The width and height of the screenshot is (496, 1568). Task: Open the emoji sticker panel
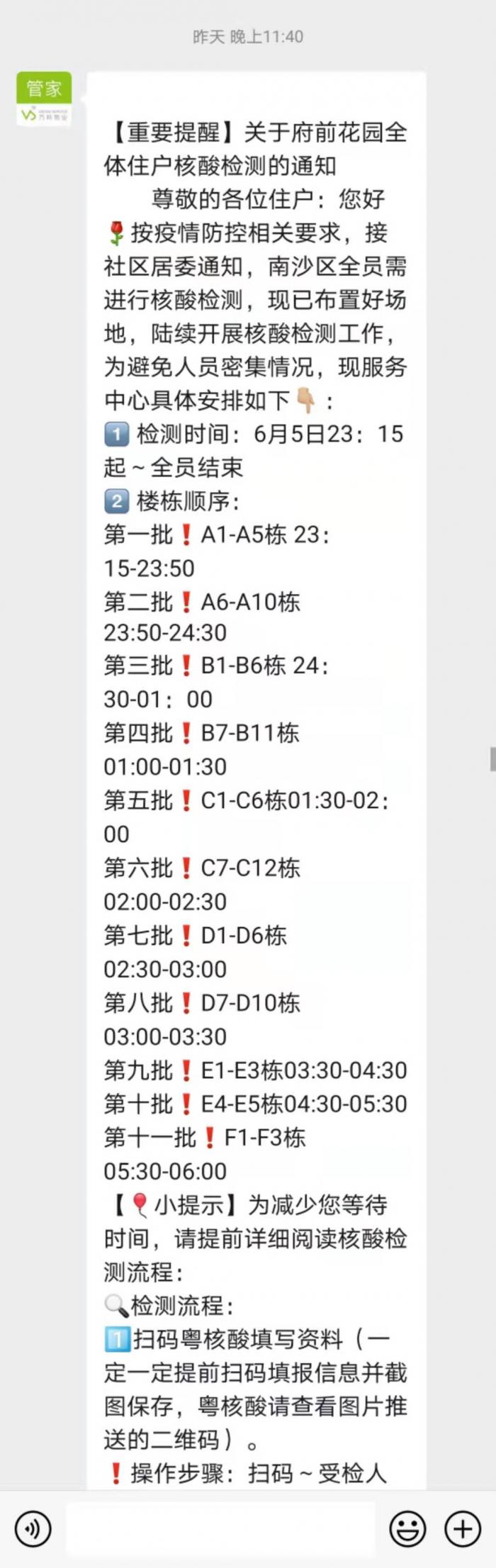pyautogui.click(x=408, y=1528)
